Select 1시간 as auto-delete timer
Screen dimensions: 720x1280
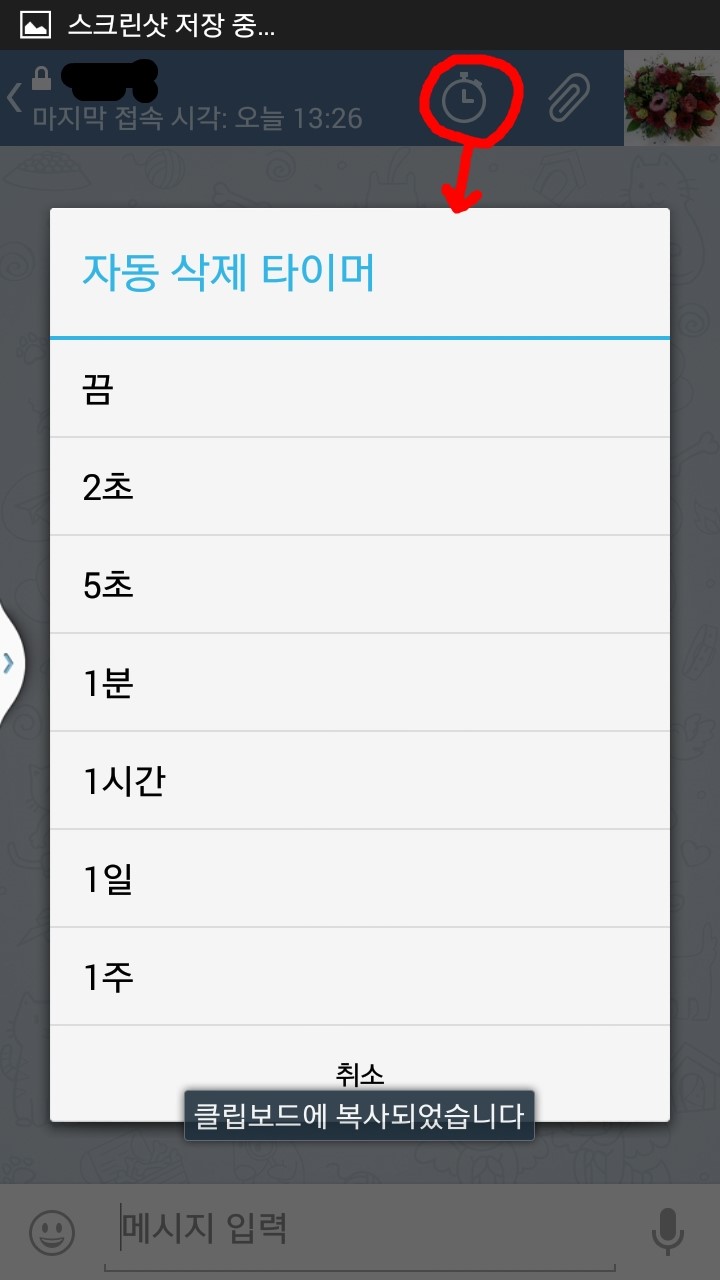pyautogui.click(x=360, y=780)
